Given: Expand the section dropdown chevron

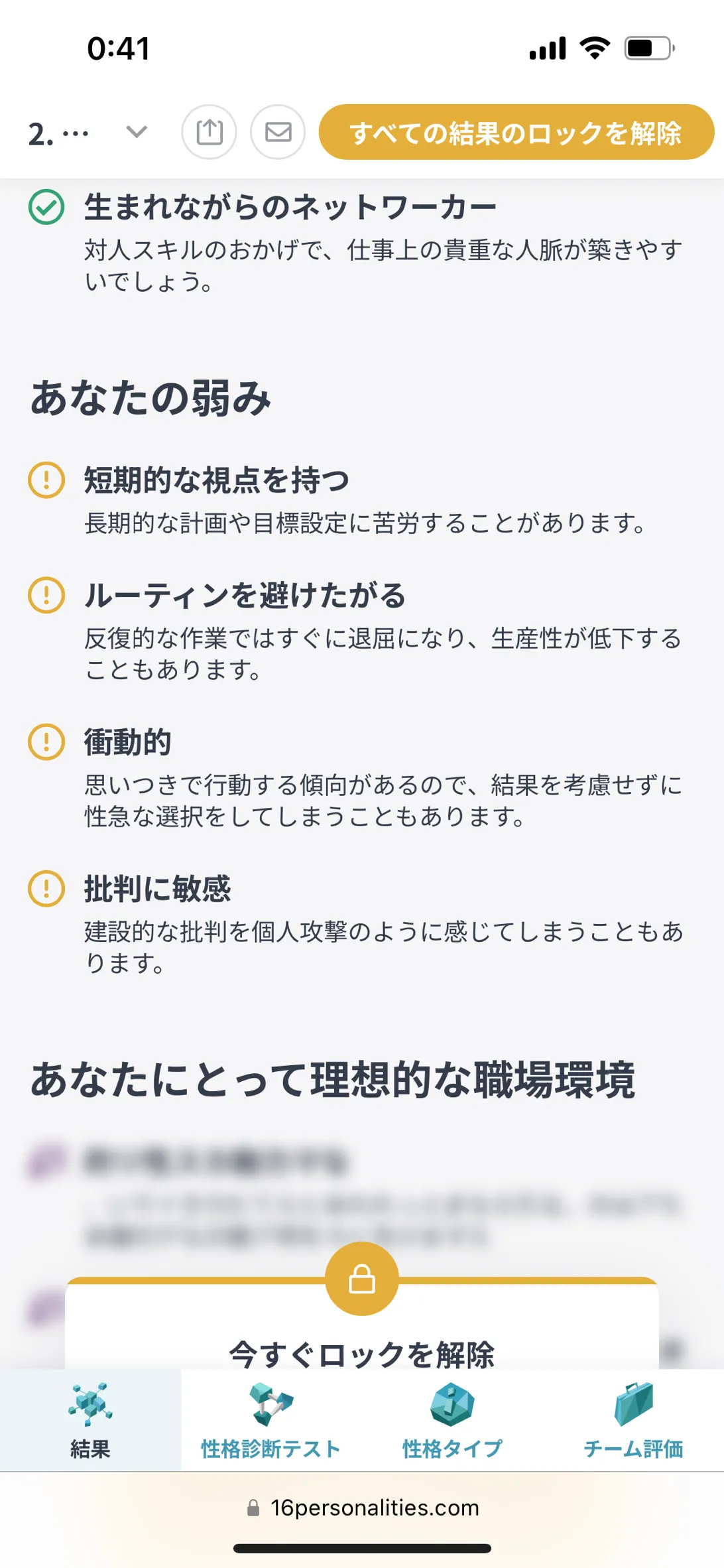Looking at the screenshot, I should [x=137, y=132].
